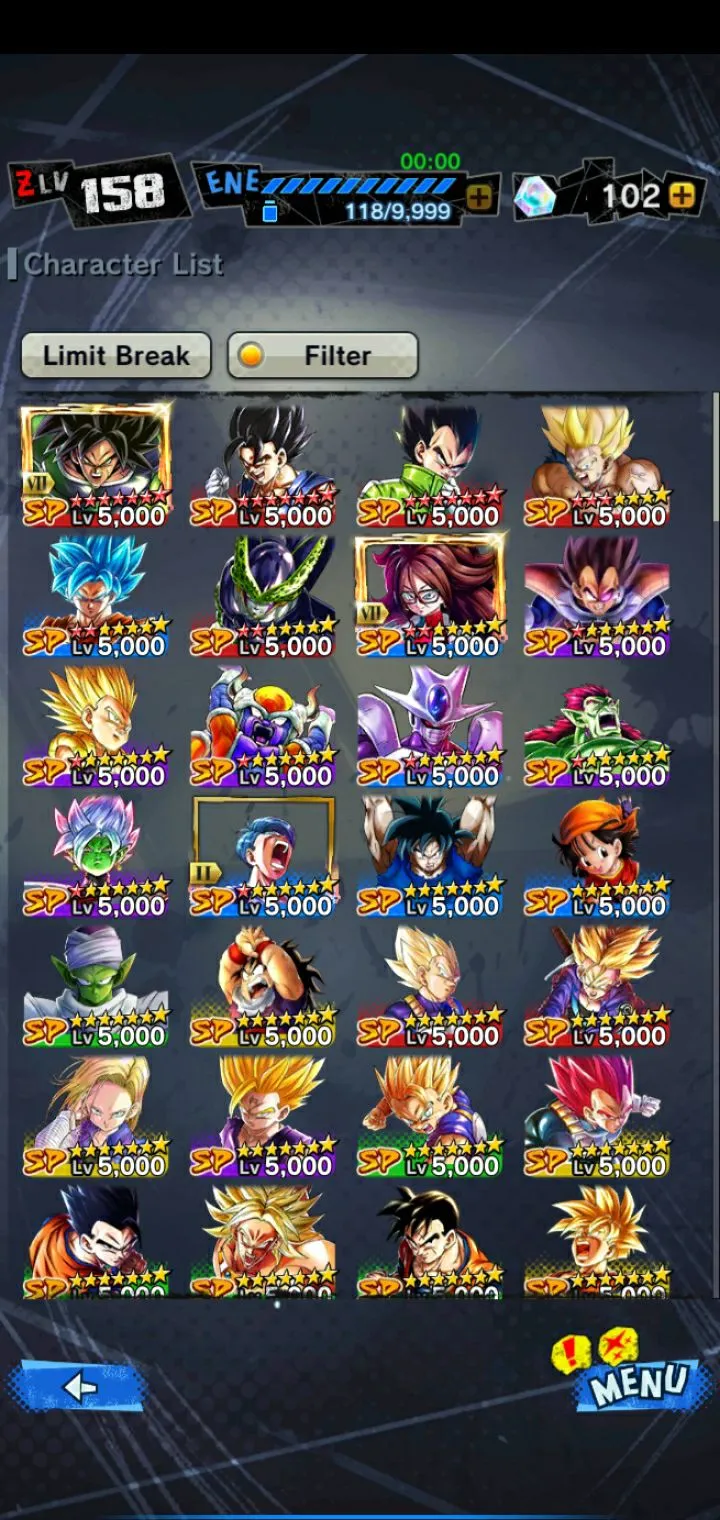Select the frame-II character with blue hair
The height and width of the screenshot is (1520, 720).
point(264,854)
